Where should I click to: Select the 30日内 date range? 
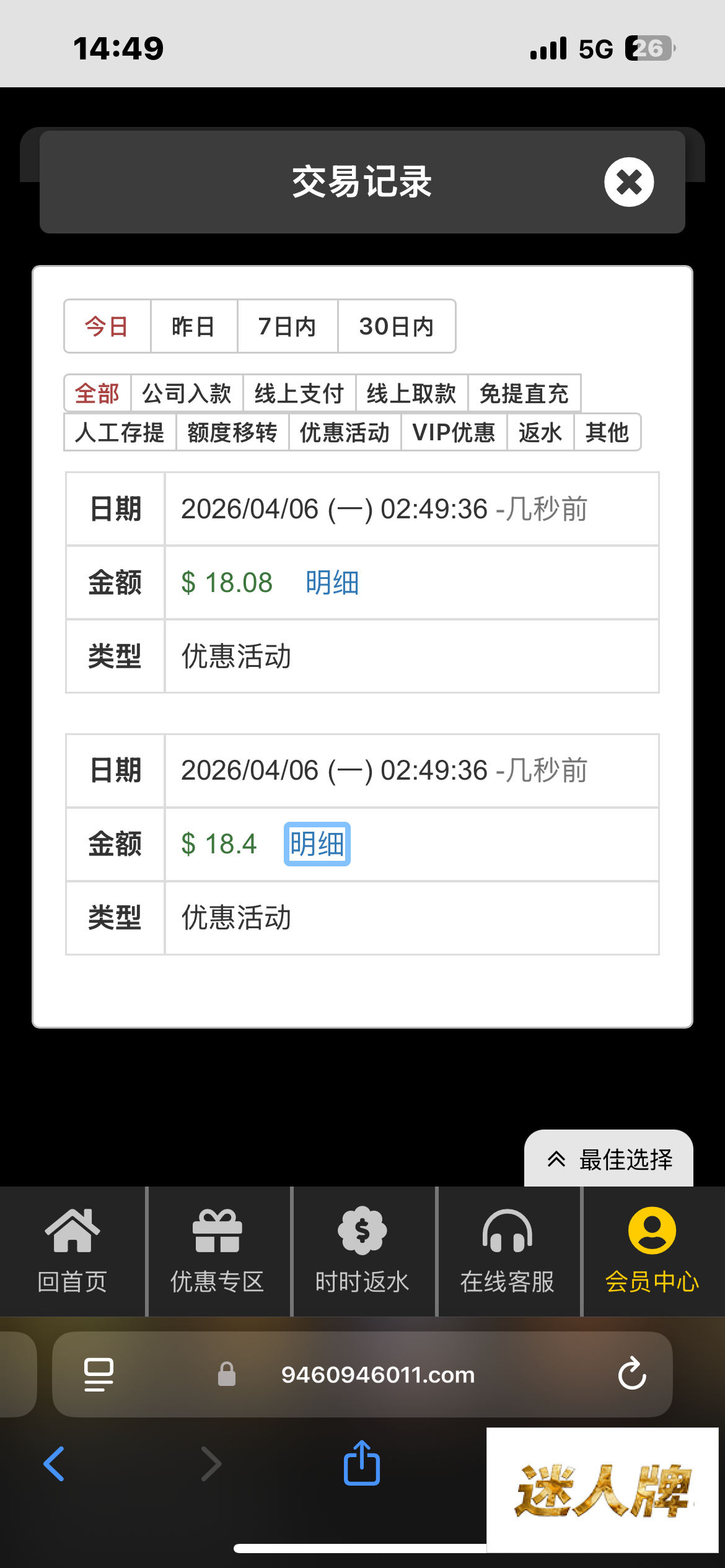click(x=397, y=326)
